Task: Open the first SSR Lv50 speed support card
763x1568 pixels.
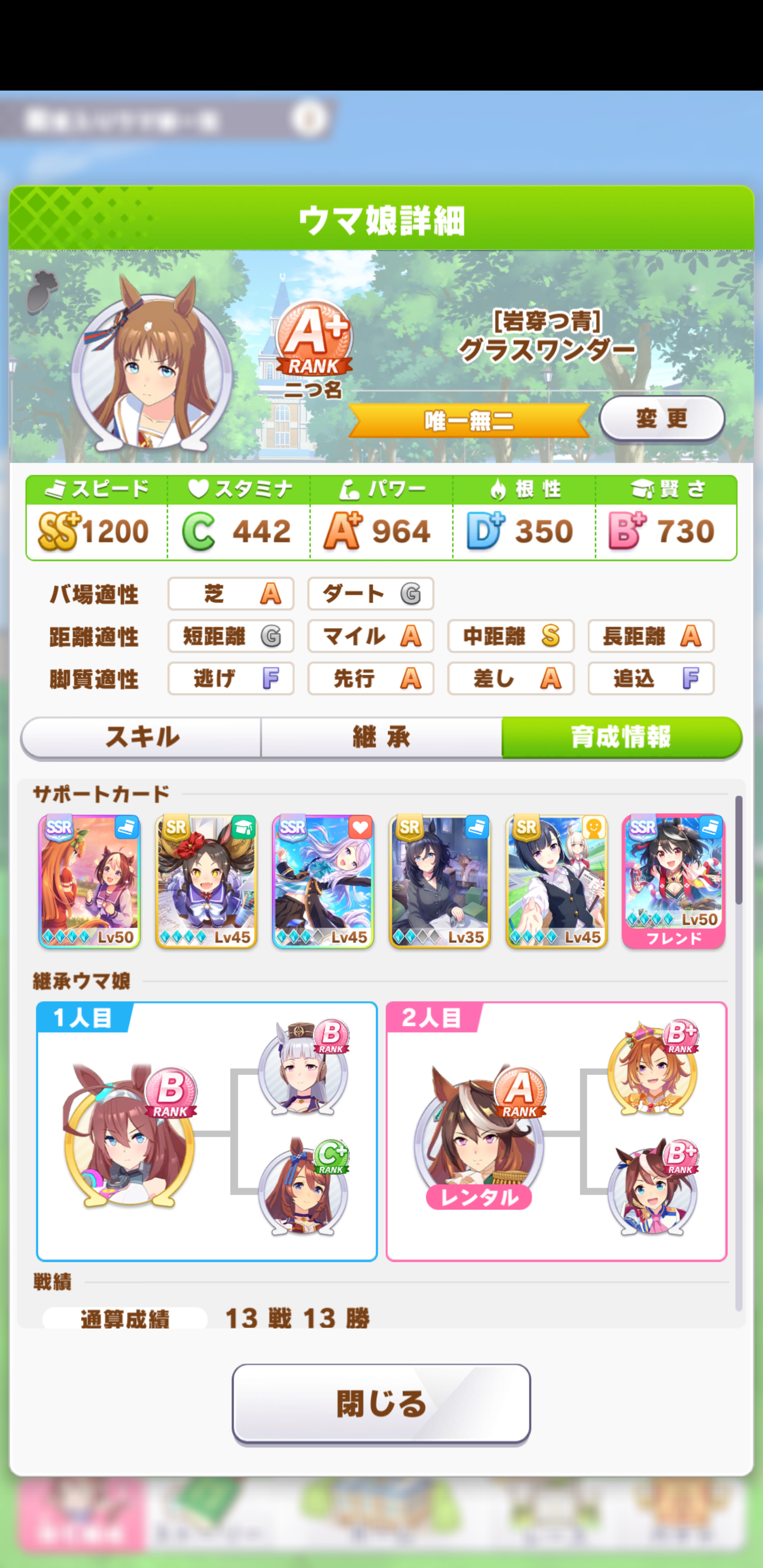Action: pyautogui.click(x=90, y=881)
